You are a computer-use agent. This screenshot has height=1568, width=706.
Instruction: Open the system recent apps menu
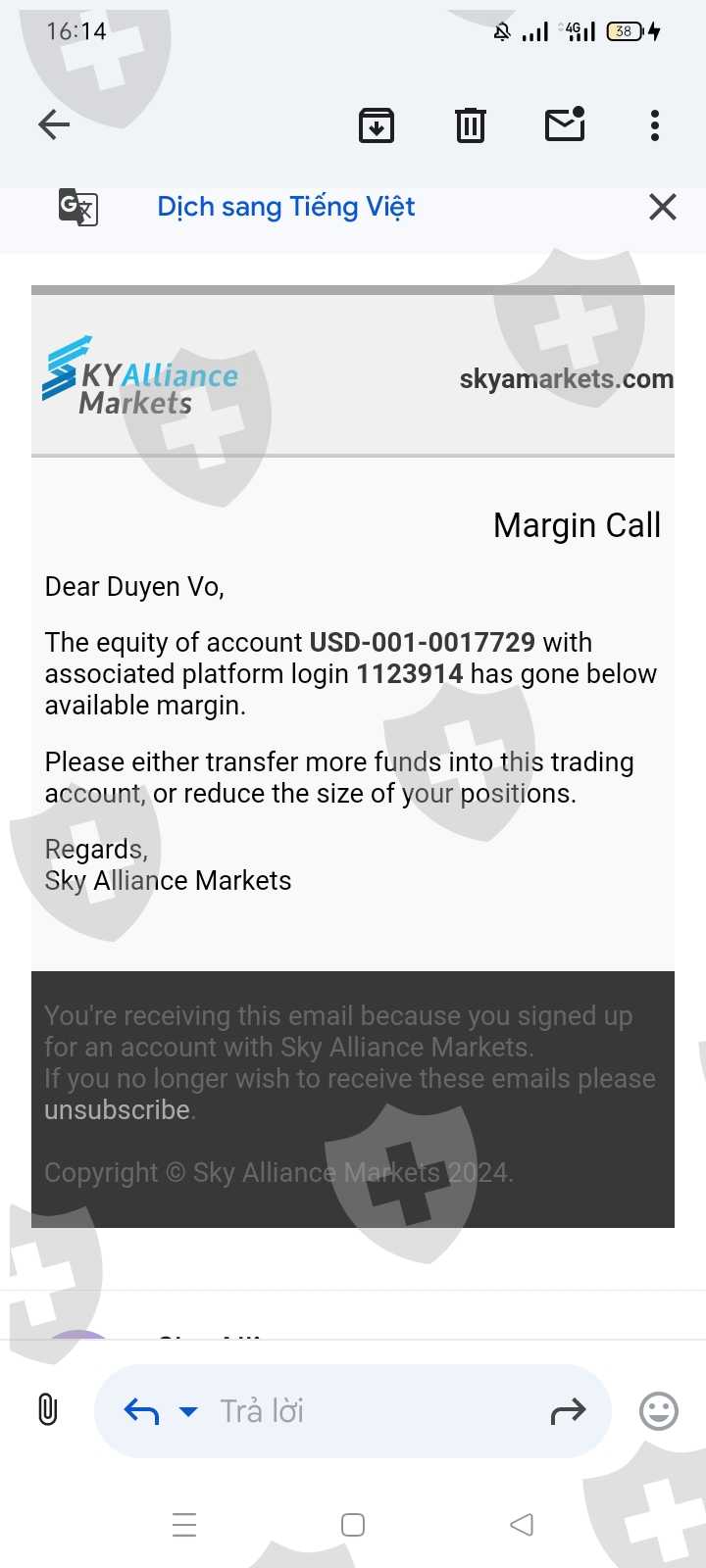pos(184,1525)
